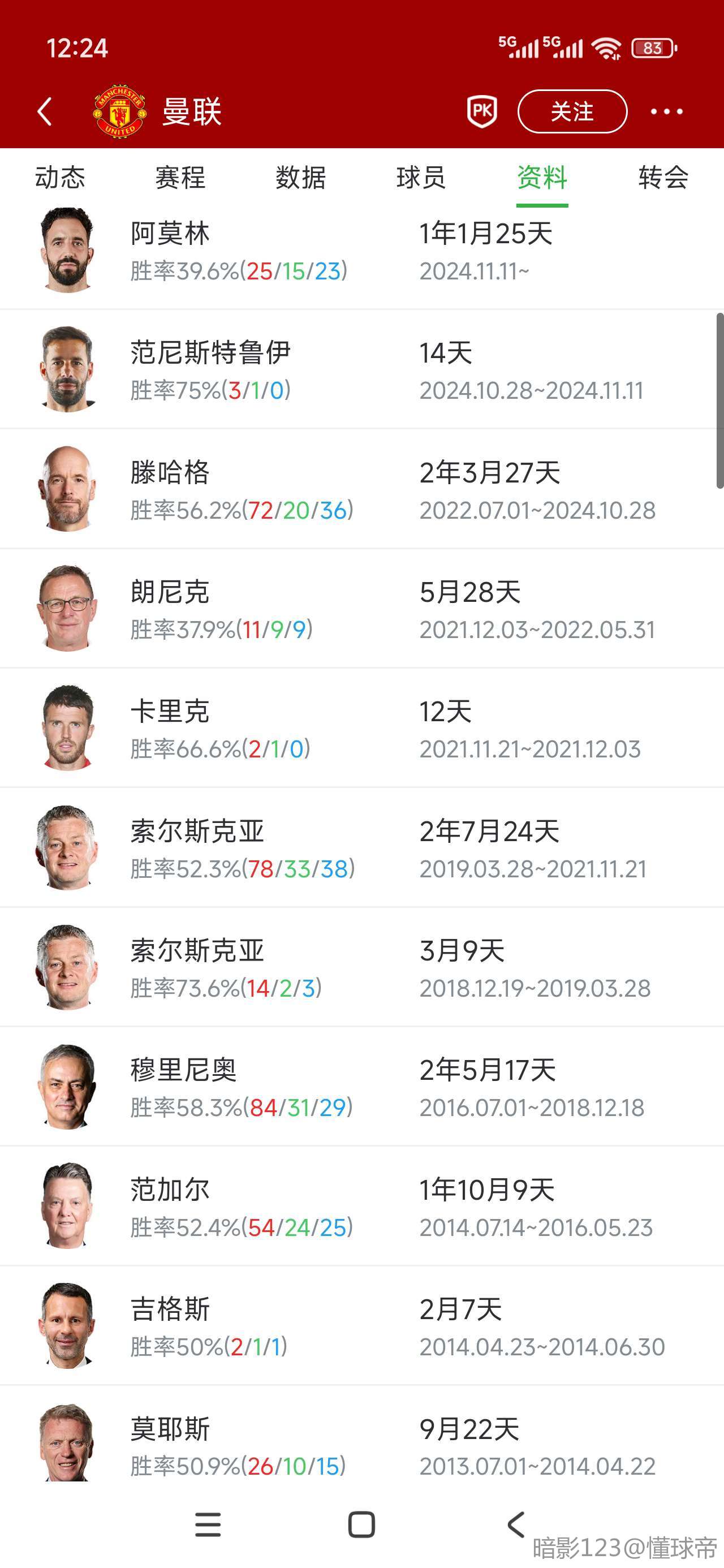
Task: Switch to the 动态 tab
Action: point(60,178)
